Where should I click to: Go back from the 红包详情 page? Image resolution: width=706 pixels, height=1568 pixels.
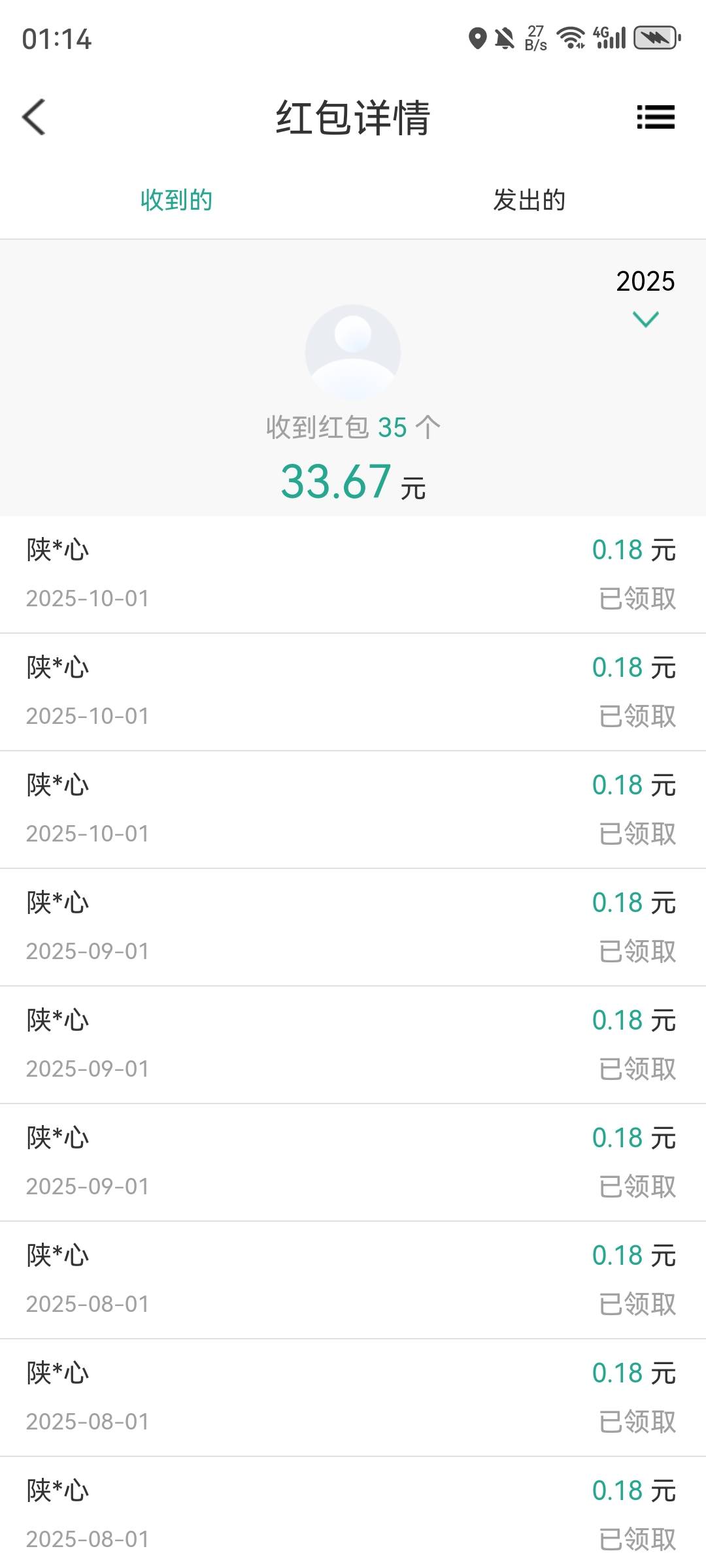click(34, 118)
